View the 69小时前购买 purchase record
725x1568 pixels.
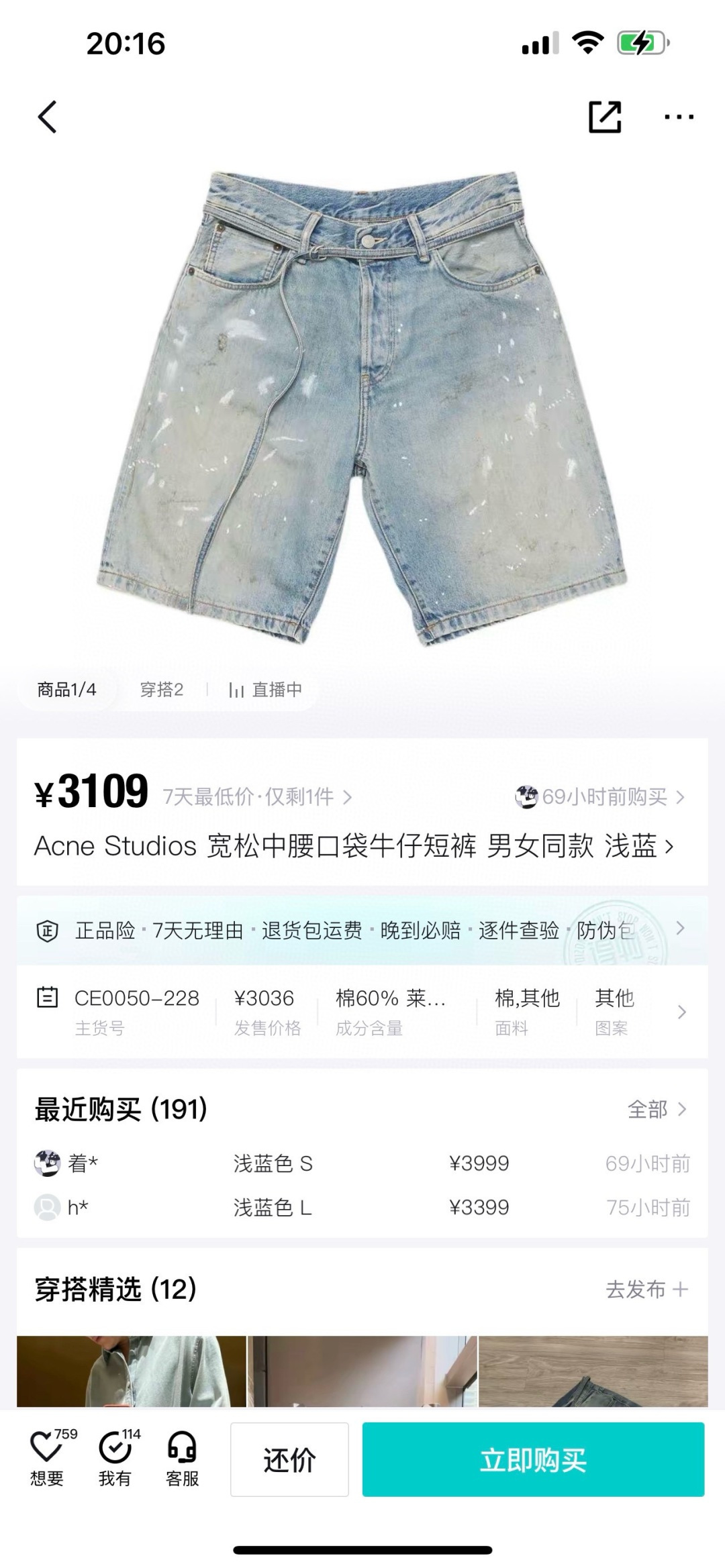[601, 796]
